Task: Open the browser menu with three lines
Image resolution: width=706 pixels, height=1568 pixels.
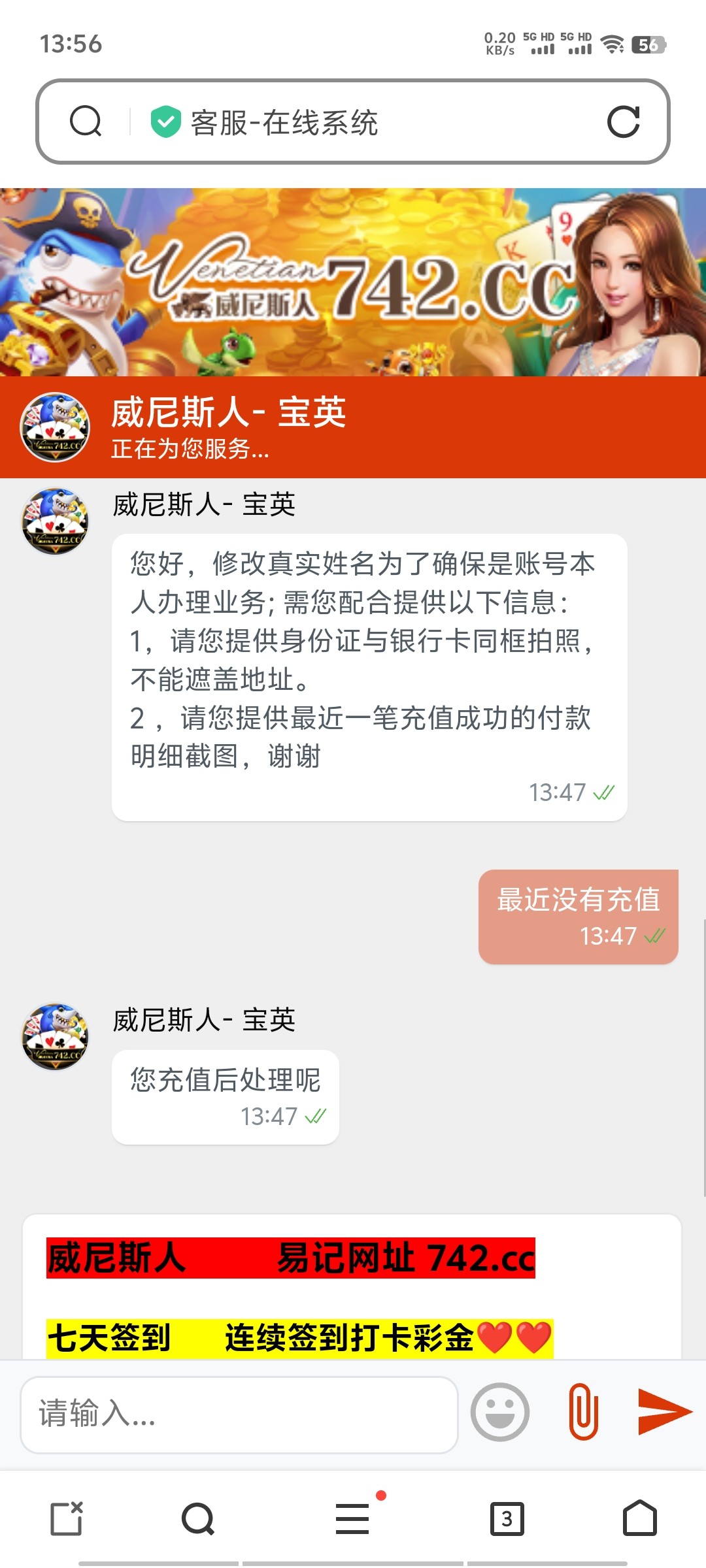Action: click(353, 1518)
